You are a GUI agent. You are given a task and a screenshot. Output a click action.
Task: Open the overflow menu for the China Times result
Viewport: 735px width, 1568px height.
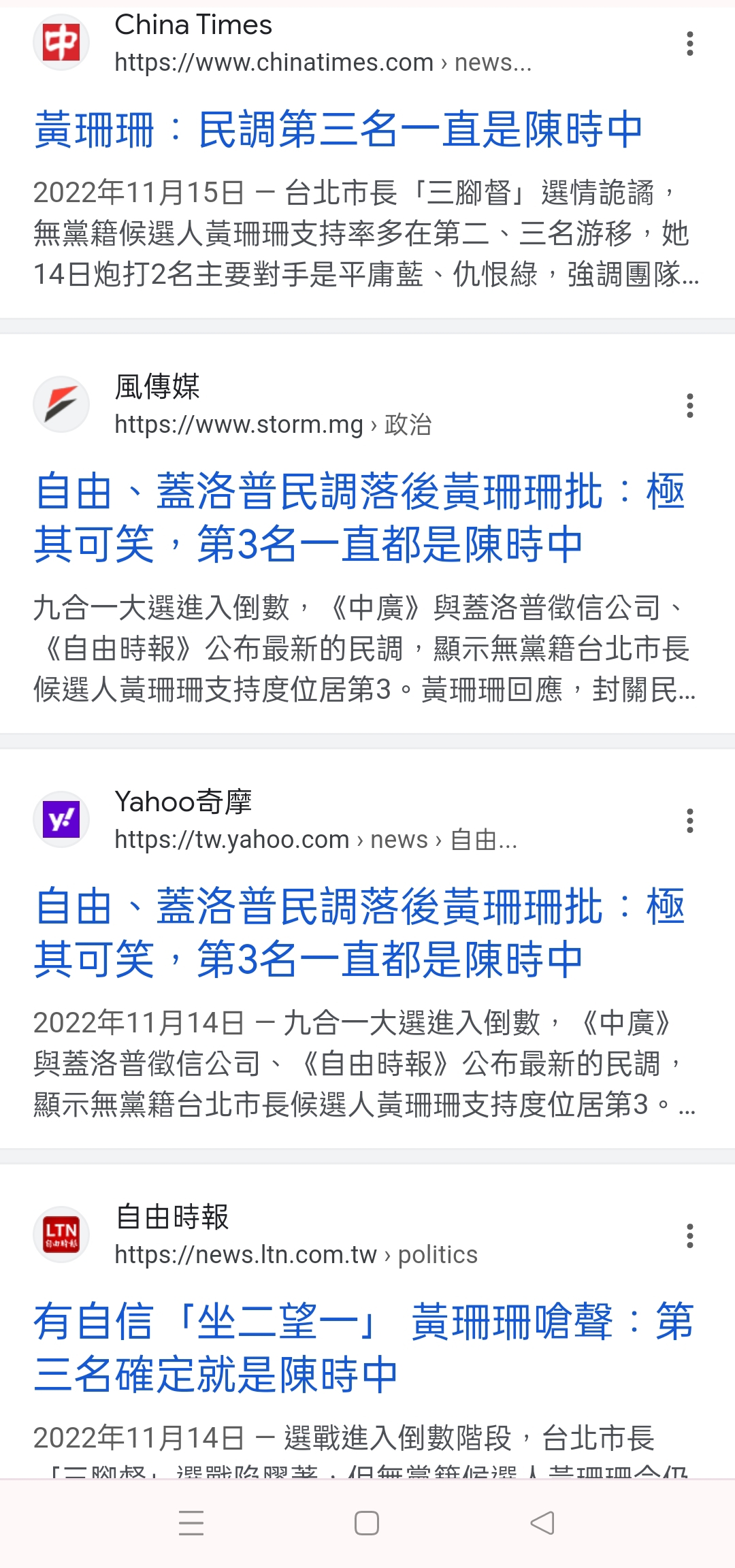point(690,44)
